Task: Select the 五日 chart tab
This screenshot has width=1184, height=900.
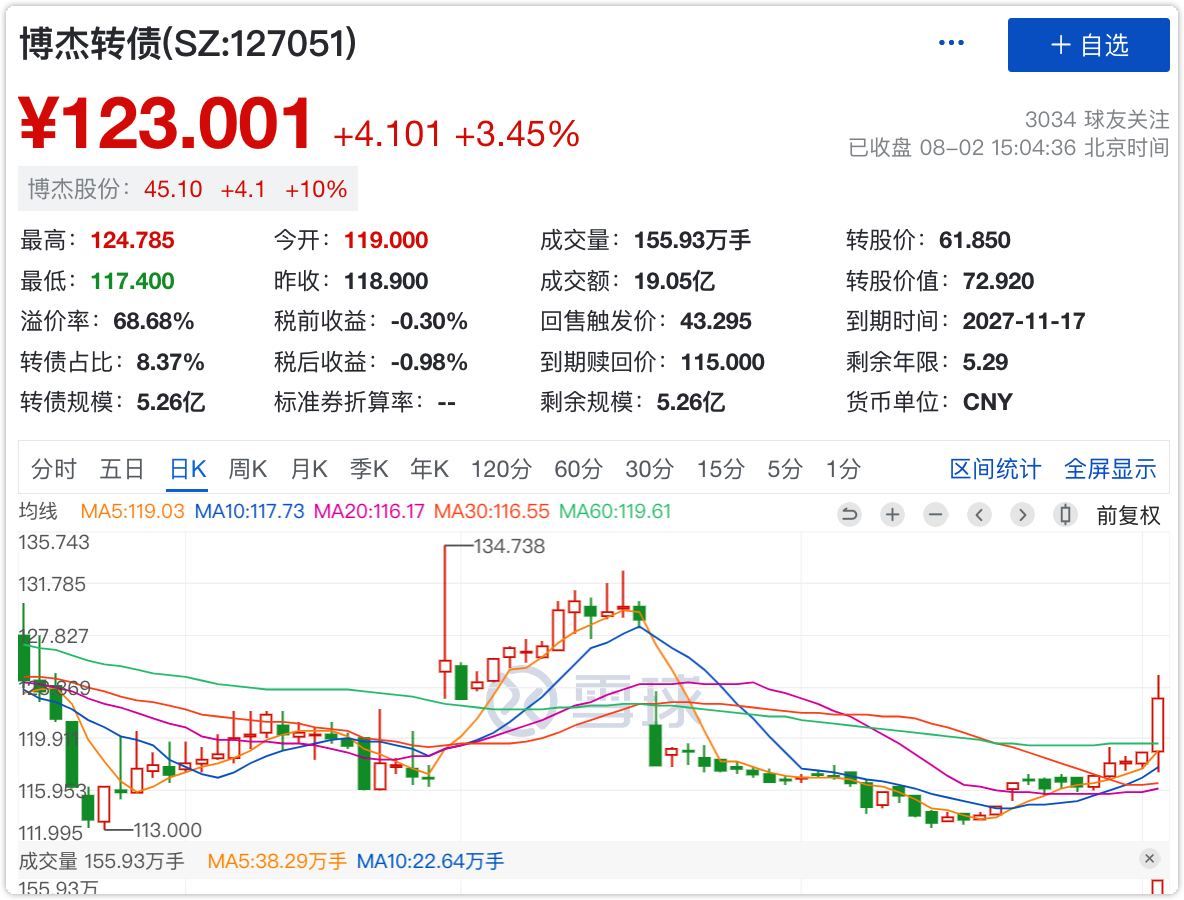Action: point(122,469)
